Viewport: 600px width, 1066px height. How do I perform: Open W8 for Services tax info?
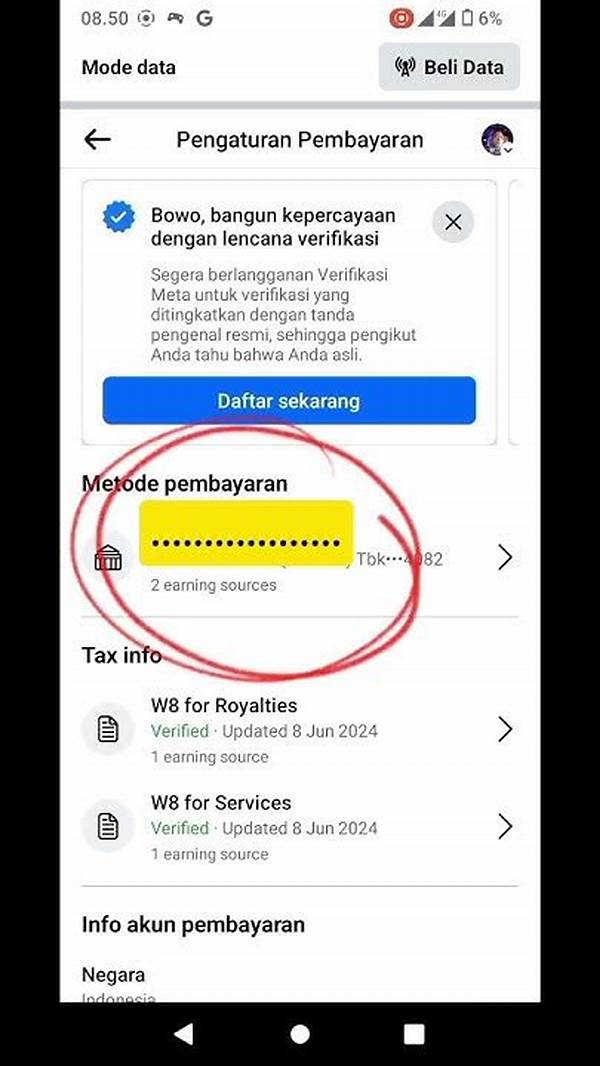coord(300,827)
